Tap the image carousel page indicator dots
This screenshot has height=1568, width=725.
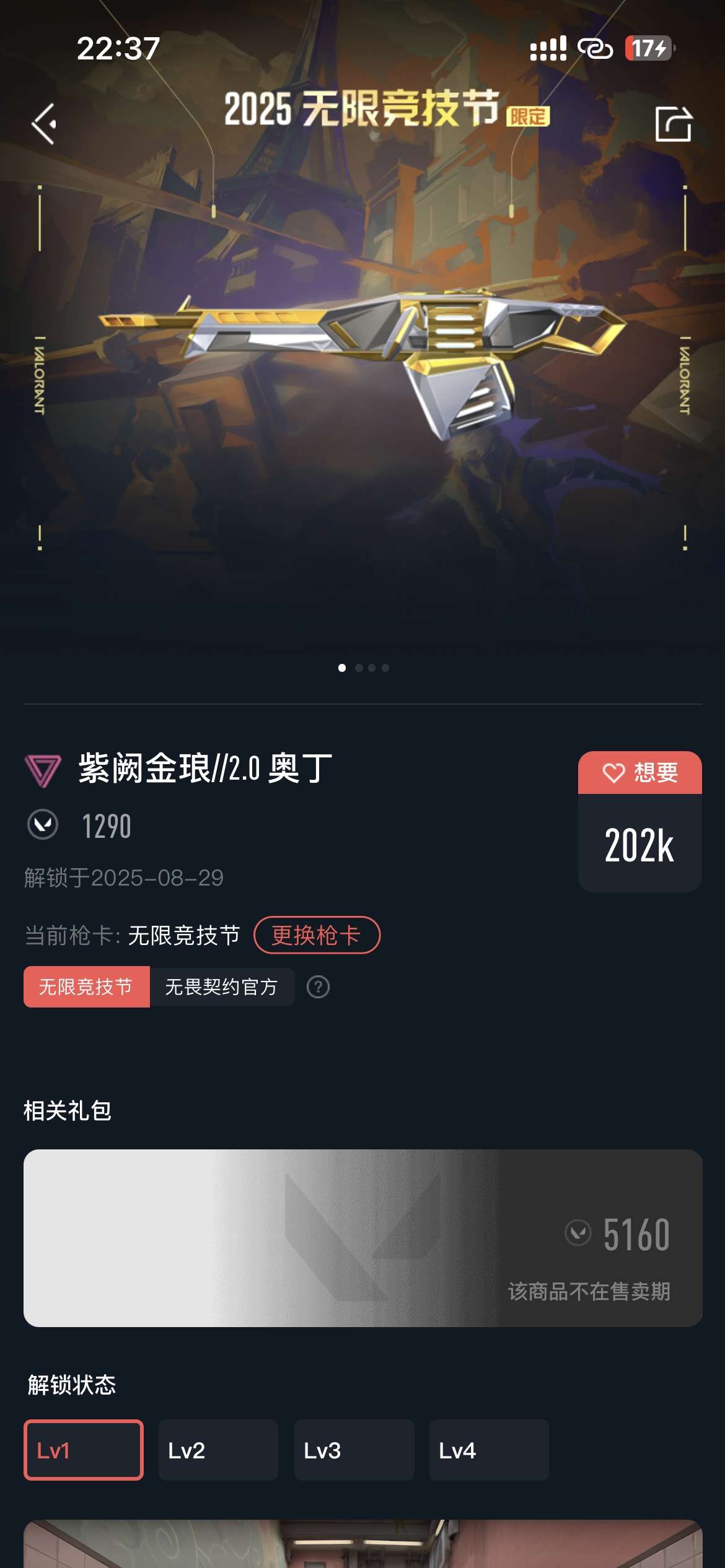tap(364, 668)
